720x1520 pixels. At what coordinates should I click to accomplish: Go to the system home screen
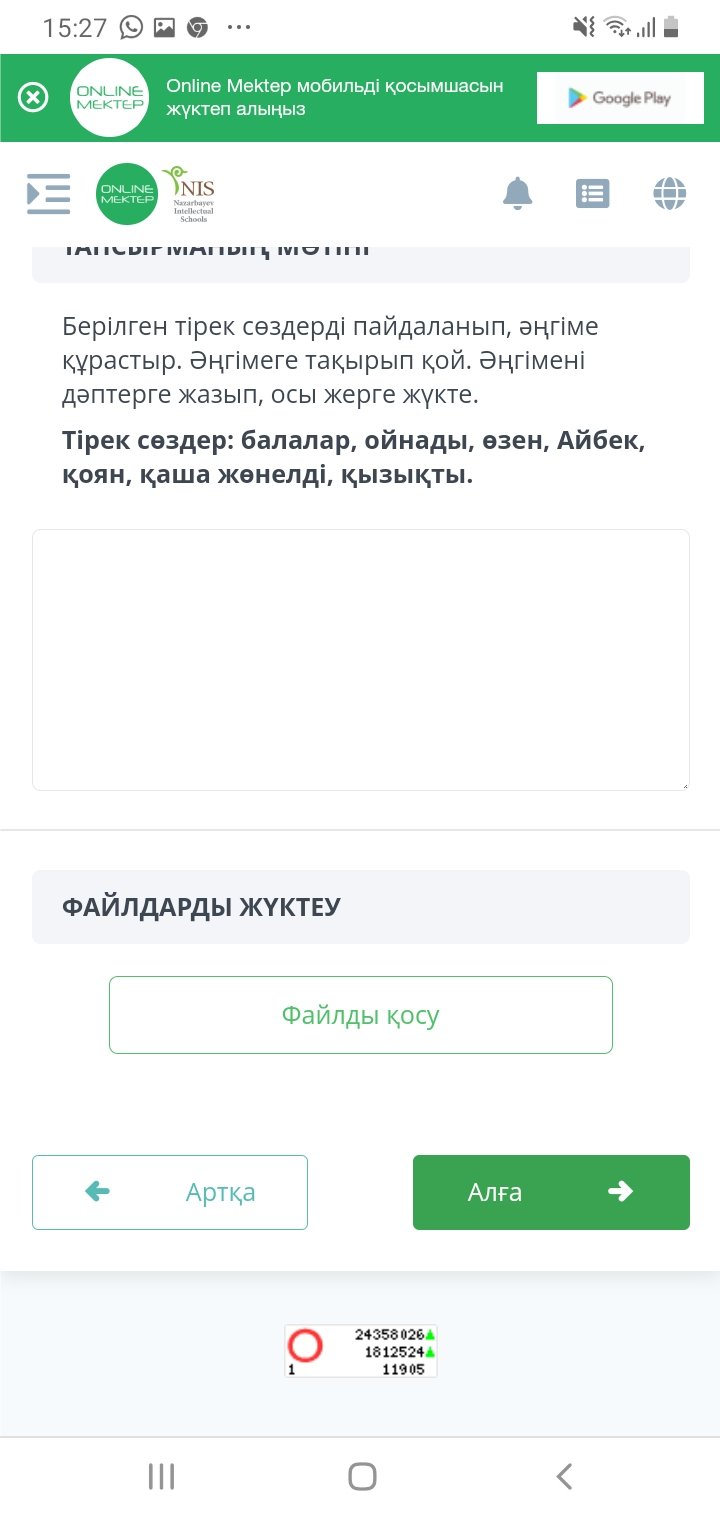[x=361, y=1476]
